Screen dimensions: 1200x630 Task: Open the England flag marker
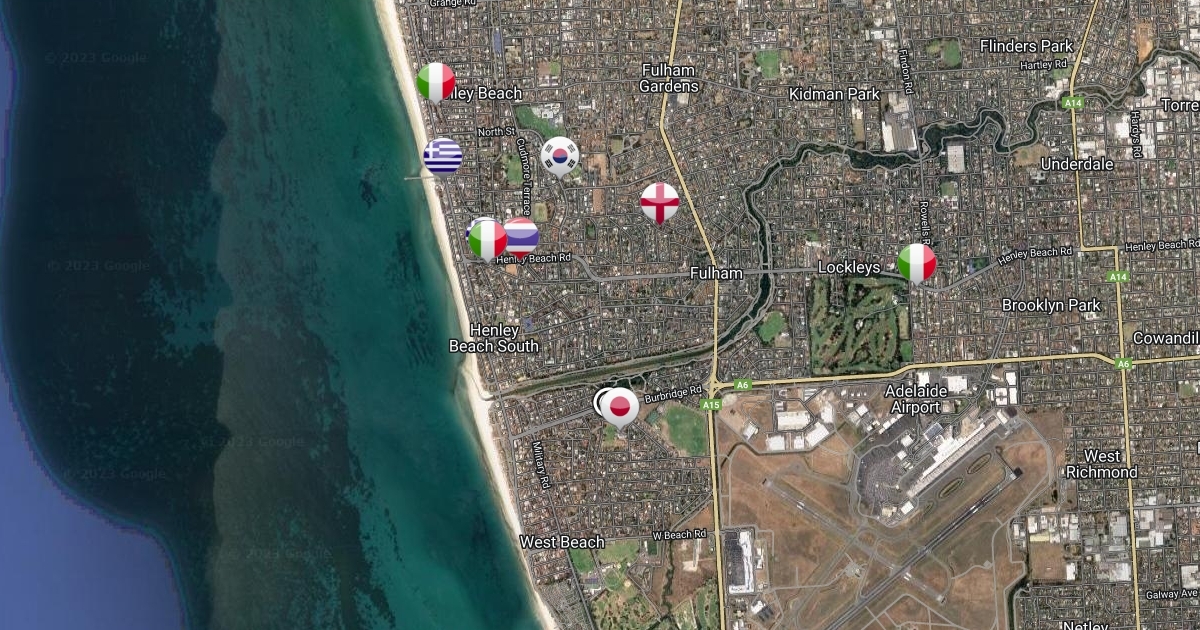click(660, 202)
